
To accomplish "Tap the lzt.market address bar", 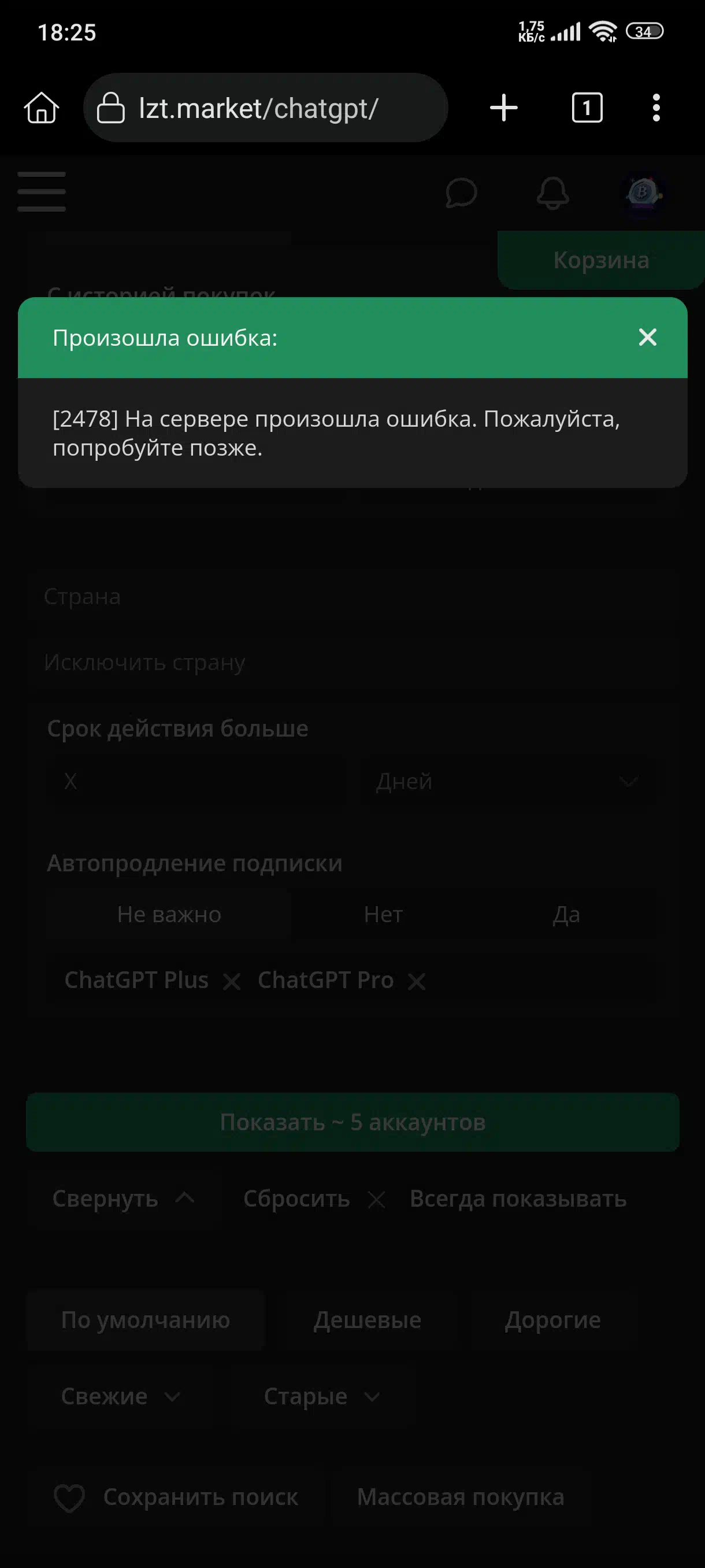I will [x=266, y=108].
